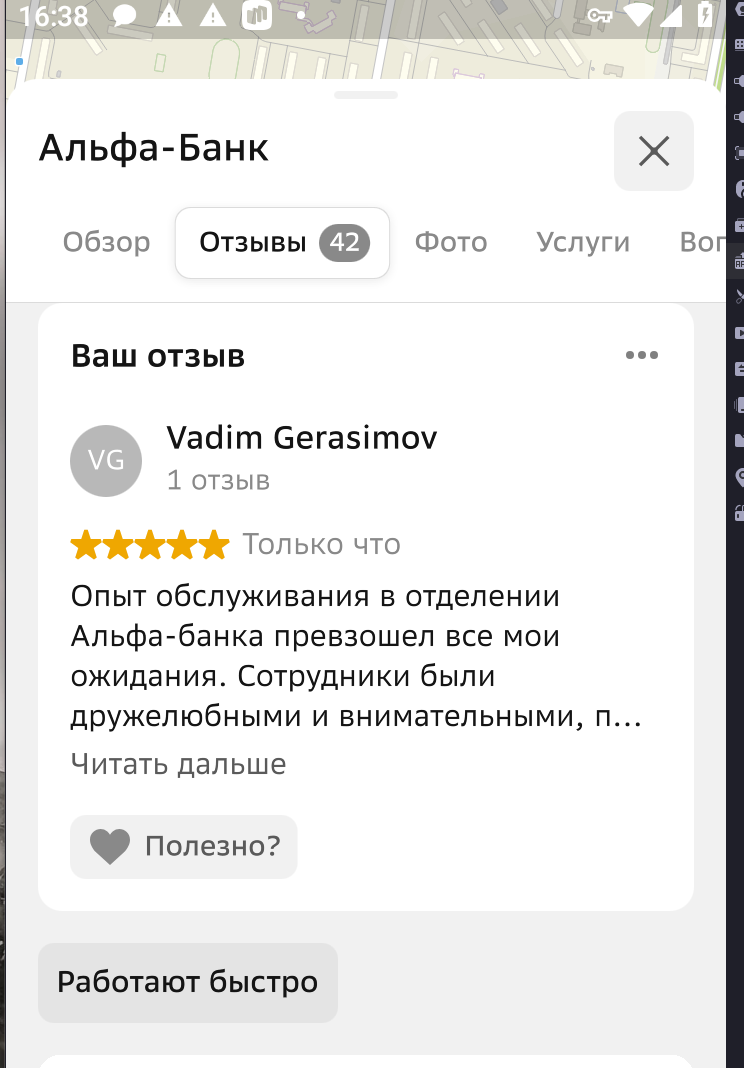Select the Работают быстро chip
Screen dimensions: 744x1068
click(x=188, y=982)
